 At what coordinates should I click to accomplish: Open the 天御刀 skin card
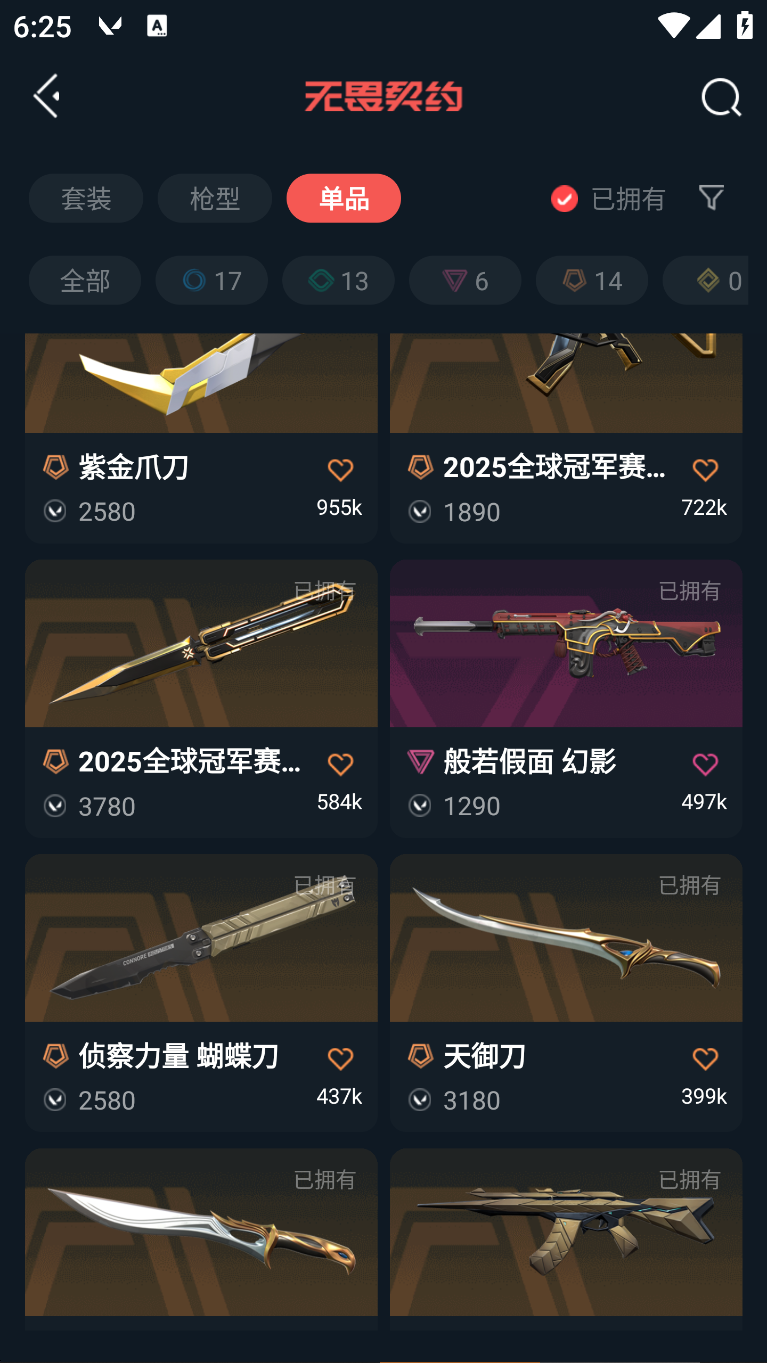[x=566, y=992]
